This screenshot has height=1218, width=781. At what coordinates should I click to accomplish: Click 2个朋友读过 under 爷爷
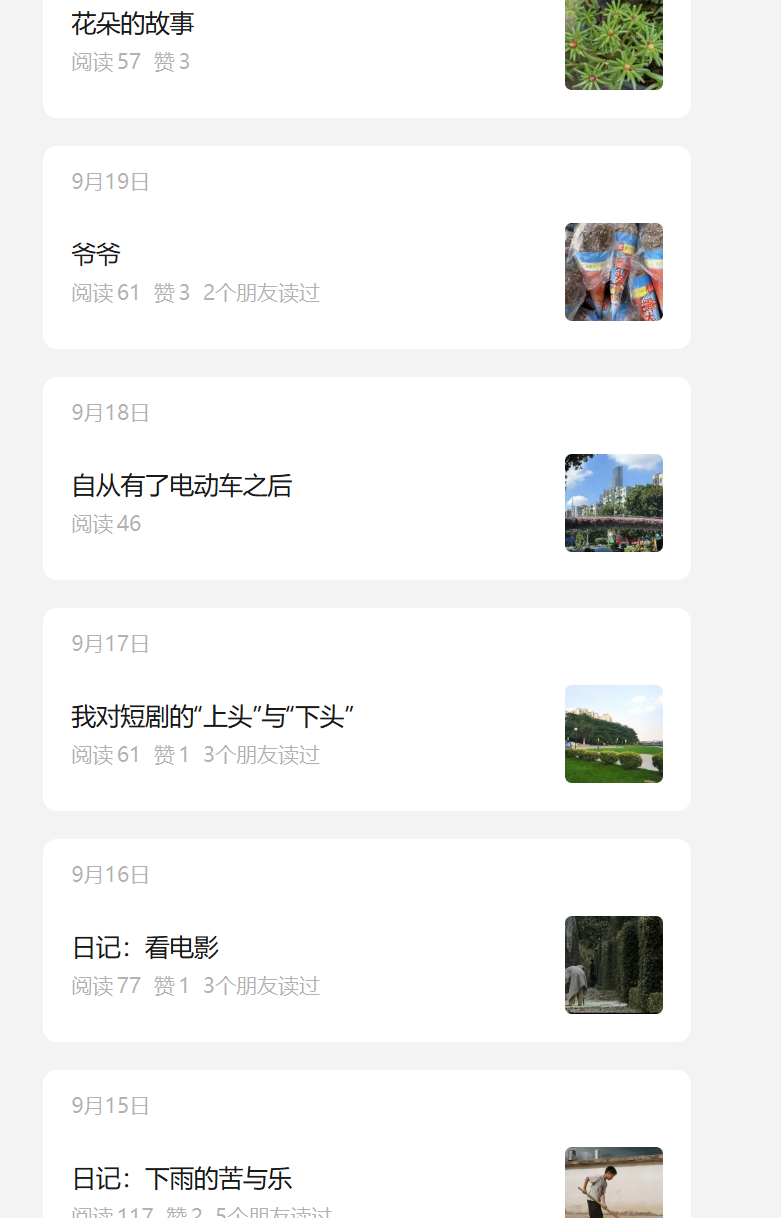tap(261, 293)
